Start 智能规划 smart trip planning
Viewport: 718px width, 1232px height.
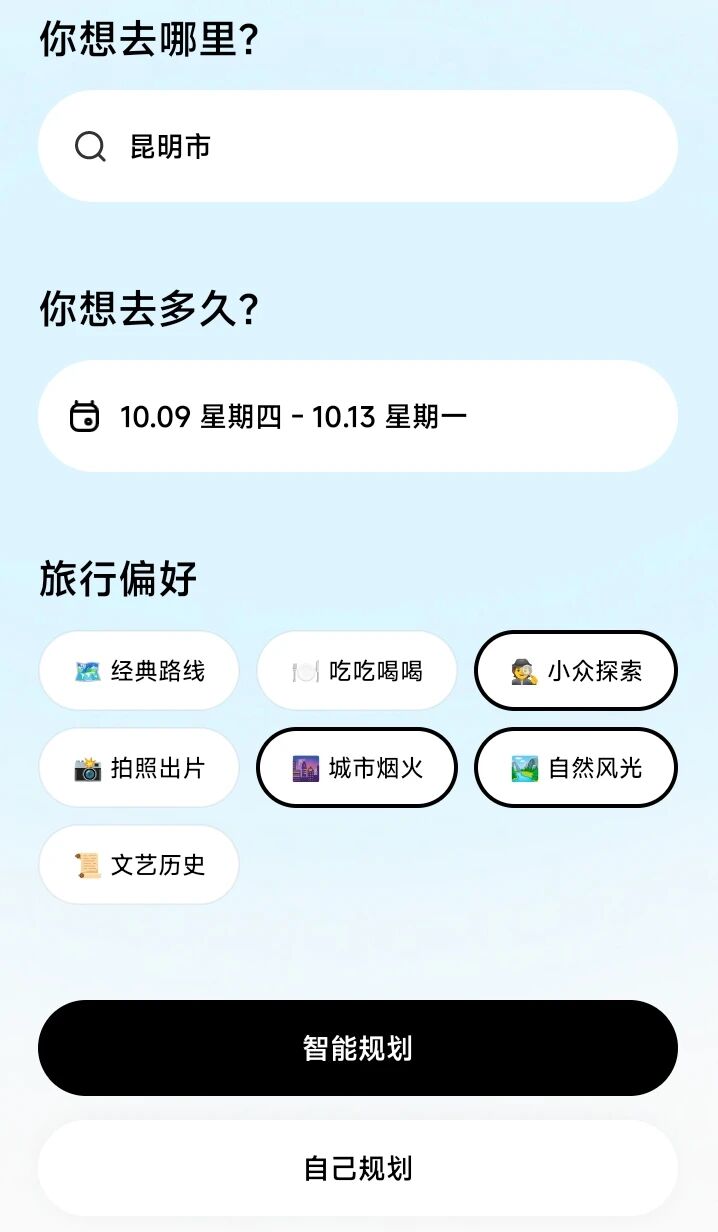pyautogui.click(x=357, y=1048)
